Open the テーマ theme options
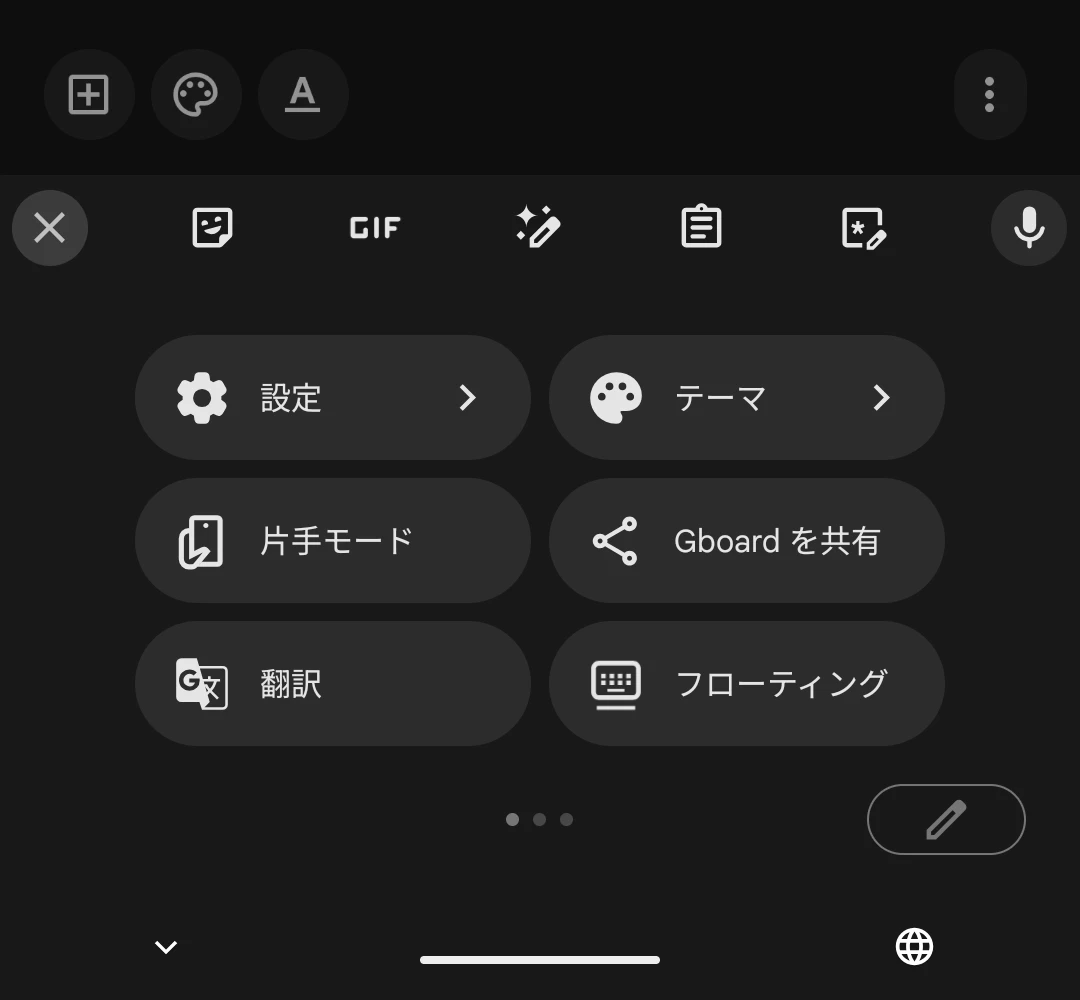1080x1000 pixels. point(746,398)
